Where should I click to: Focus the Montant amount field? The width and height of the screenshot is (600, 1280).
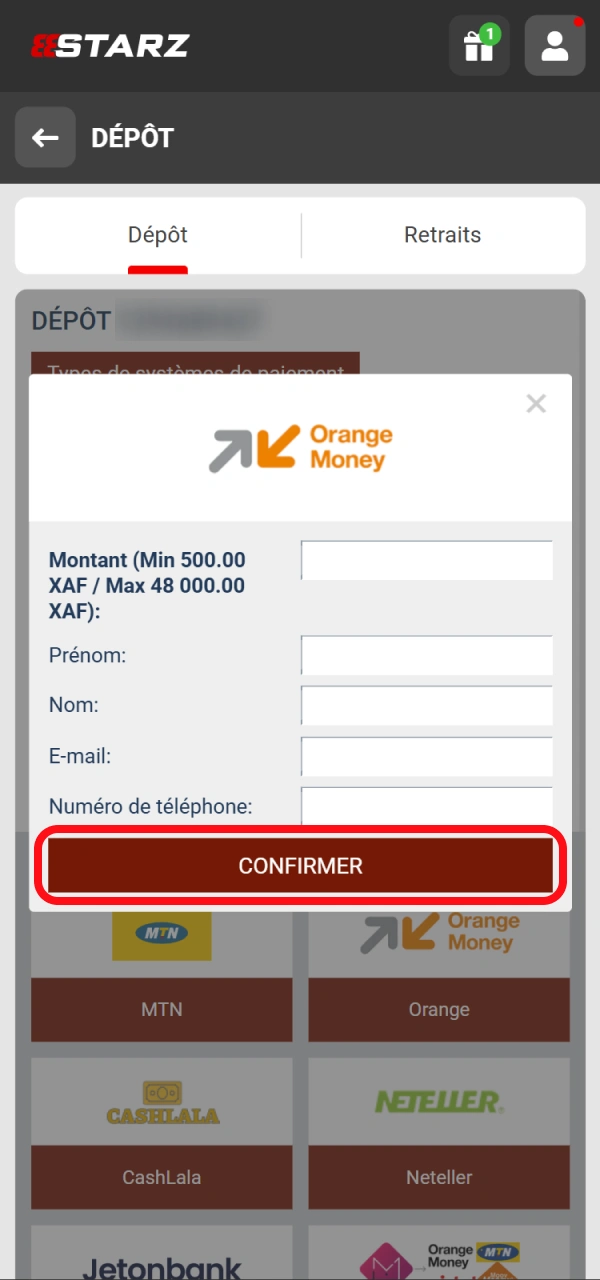click(x=426, y=560)
